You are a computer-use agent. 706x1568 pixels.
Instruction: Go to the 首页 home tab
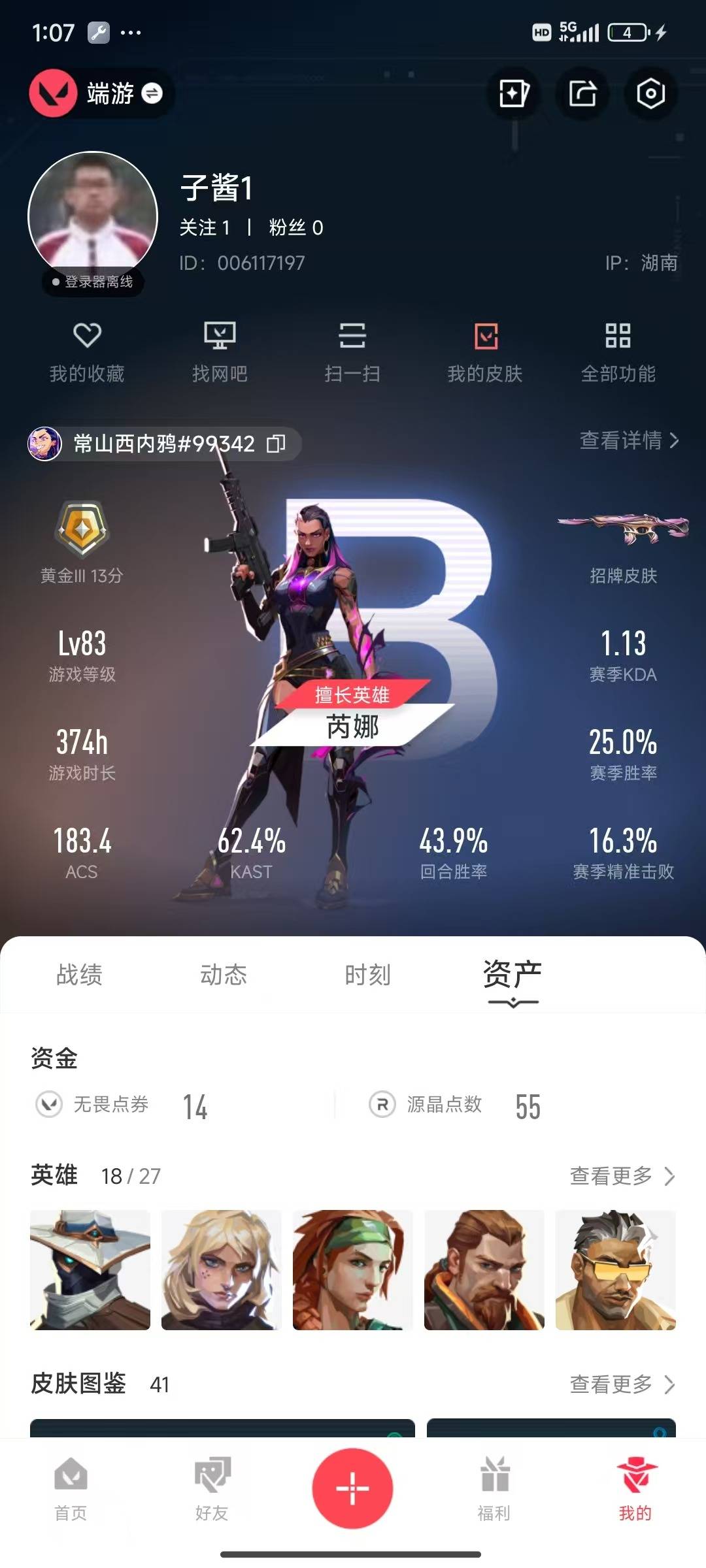coord(71,1490)
